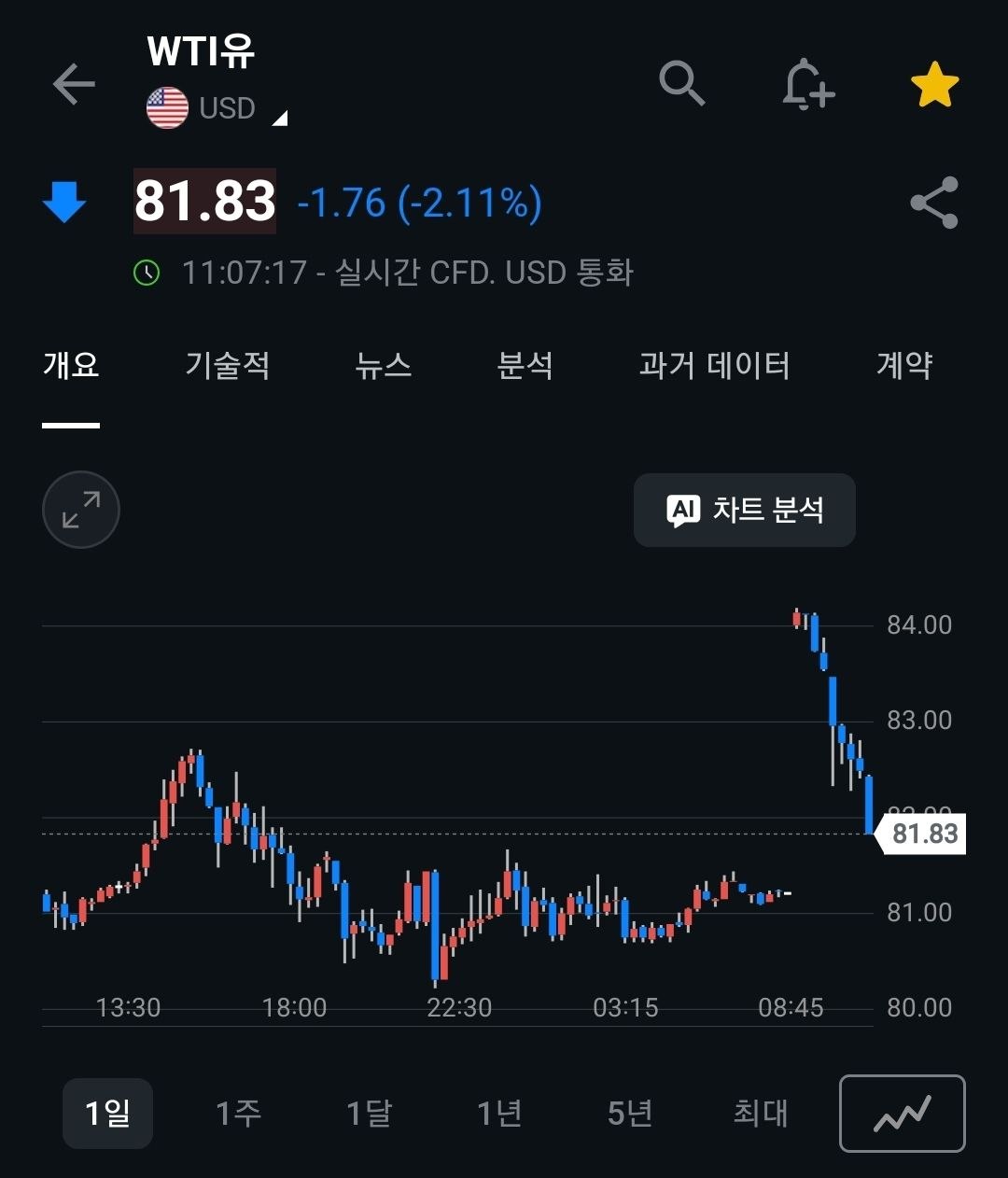Screen dimensions: 1008x1178
Task: Open the search magnifier
Action: pyautogui.click(x=682, y=84)
